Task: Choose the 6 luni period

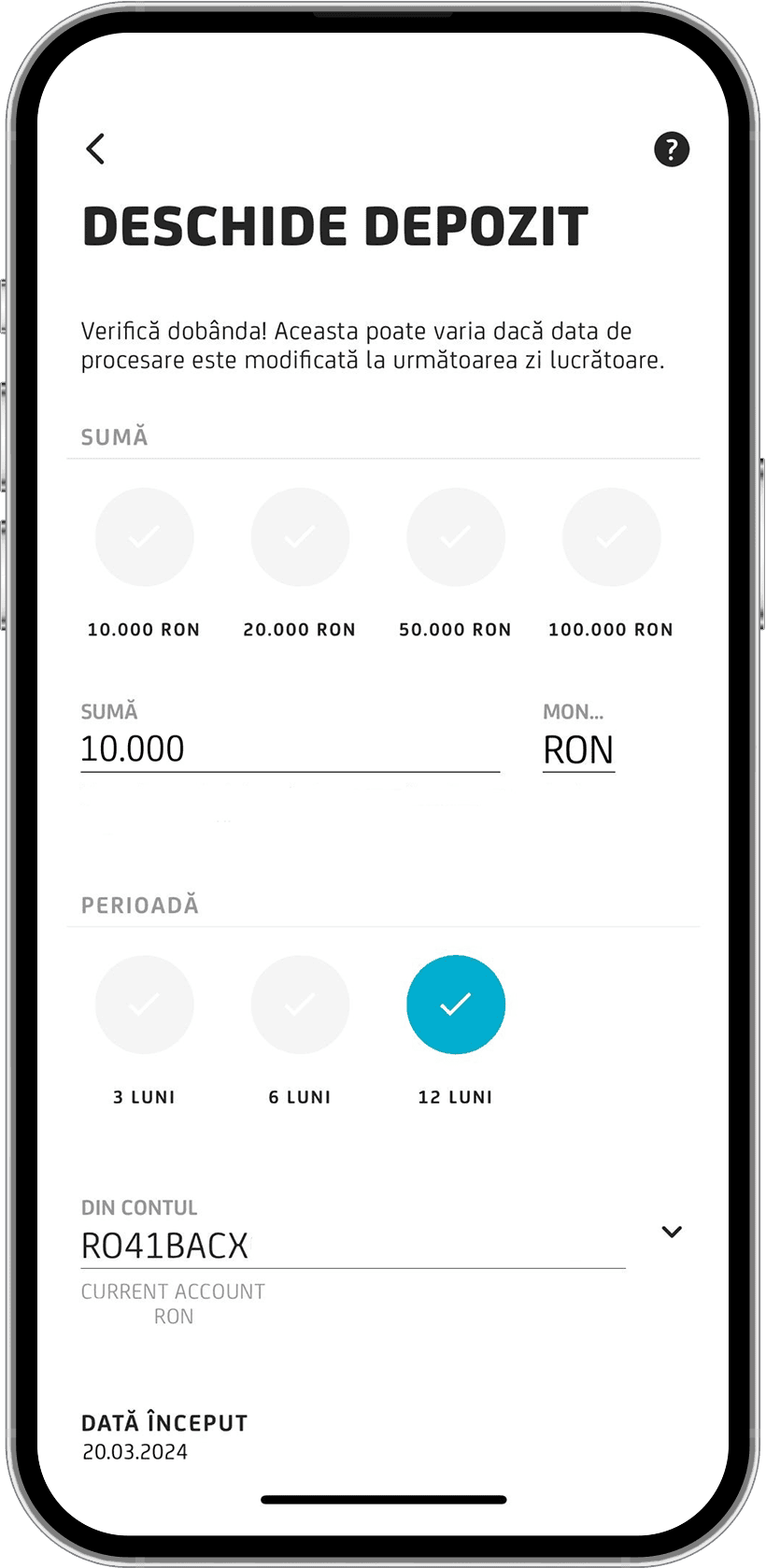Action: (300, 1005)
